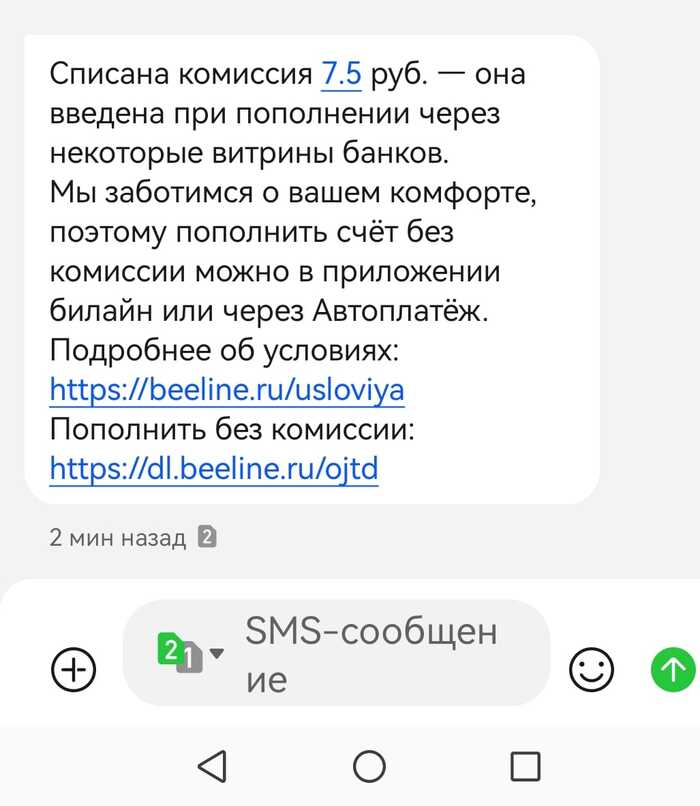Go back using the system back button
This screenshot has width=700, height=806.
[212, 766]
